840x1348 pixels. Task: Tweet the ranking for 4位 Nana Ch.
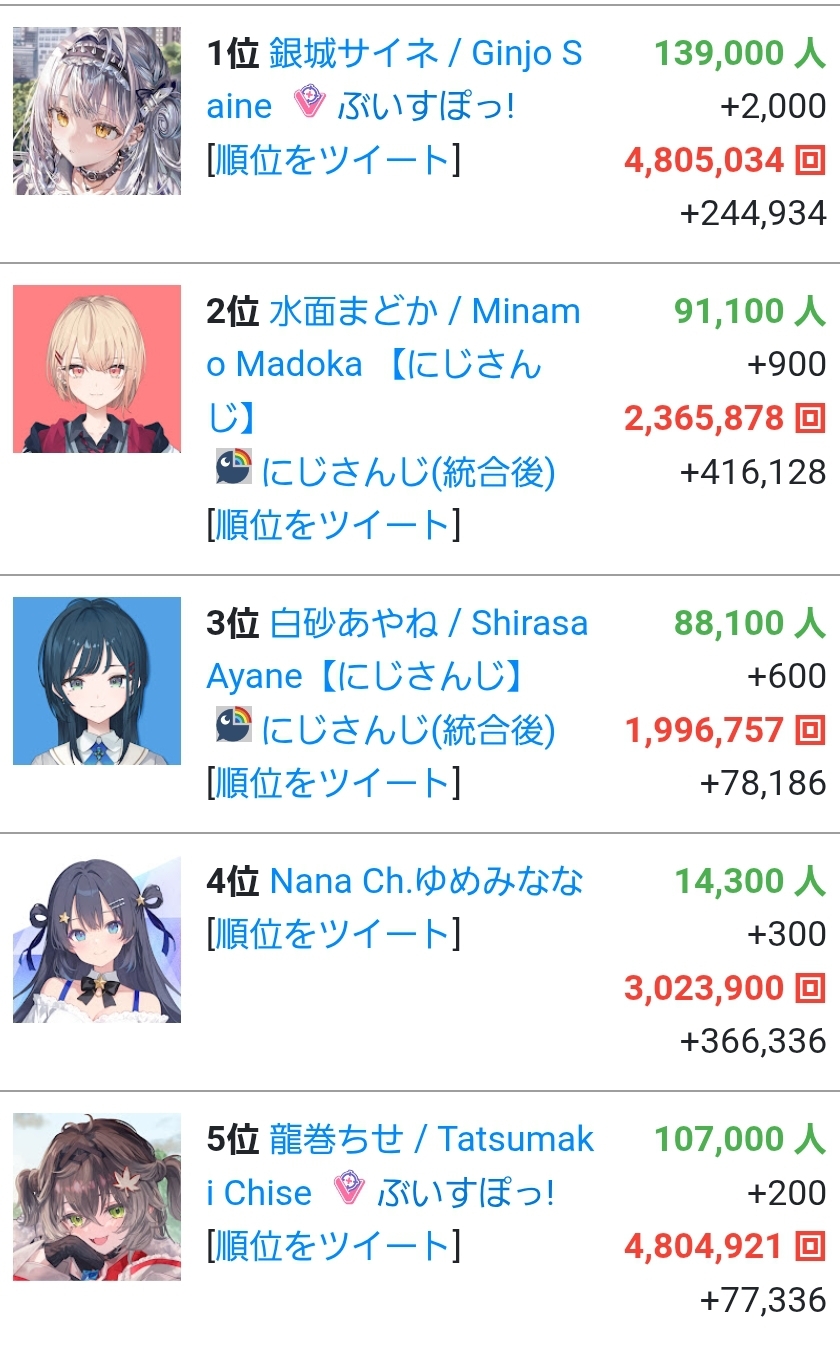coord(334,934)
